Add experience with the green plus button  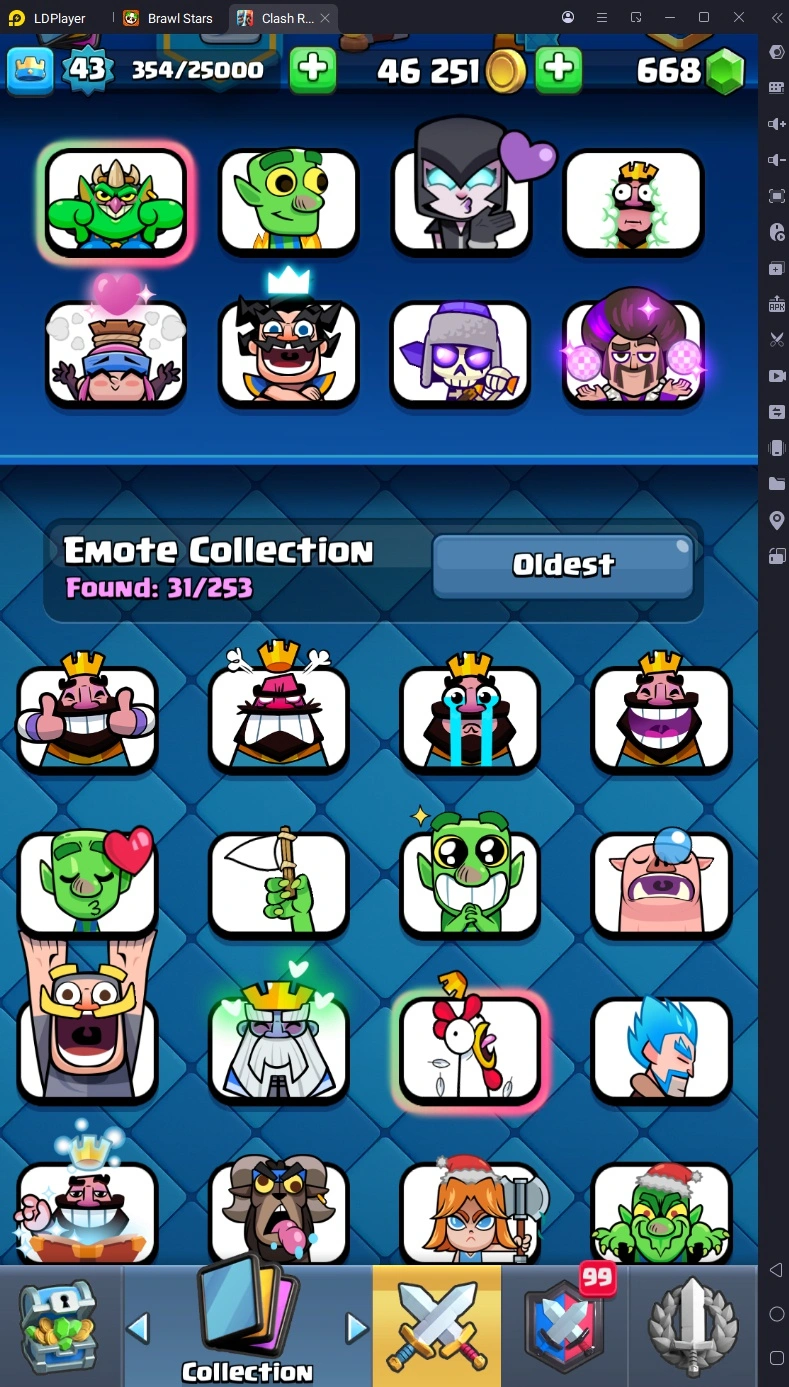click(x=312, y=69)
